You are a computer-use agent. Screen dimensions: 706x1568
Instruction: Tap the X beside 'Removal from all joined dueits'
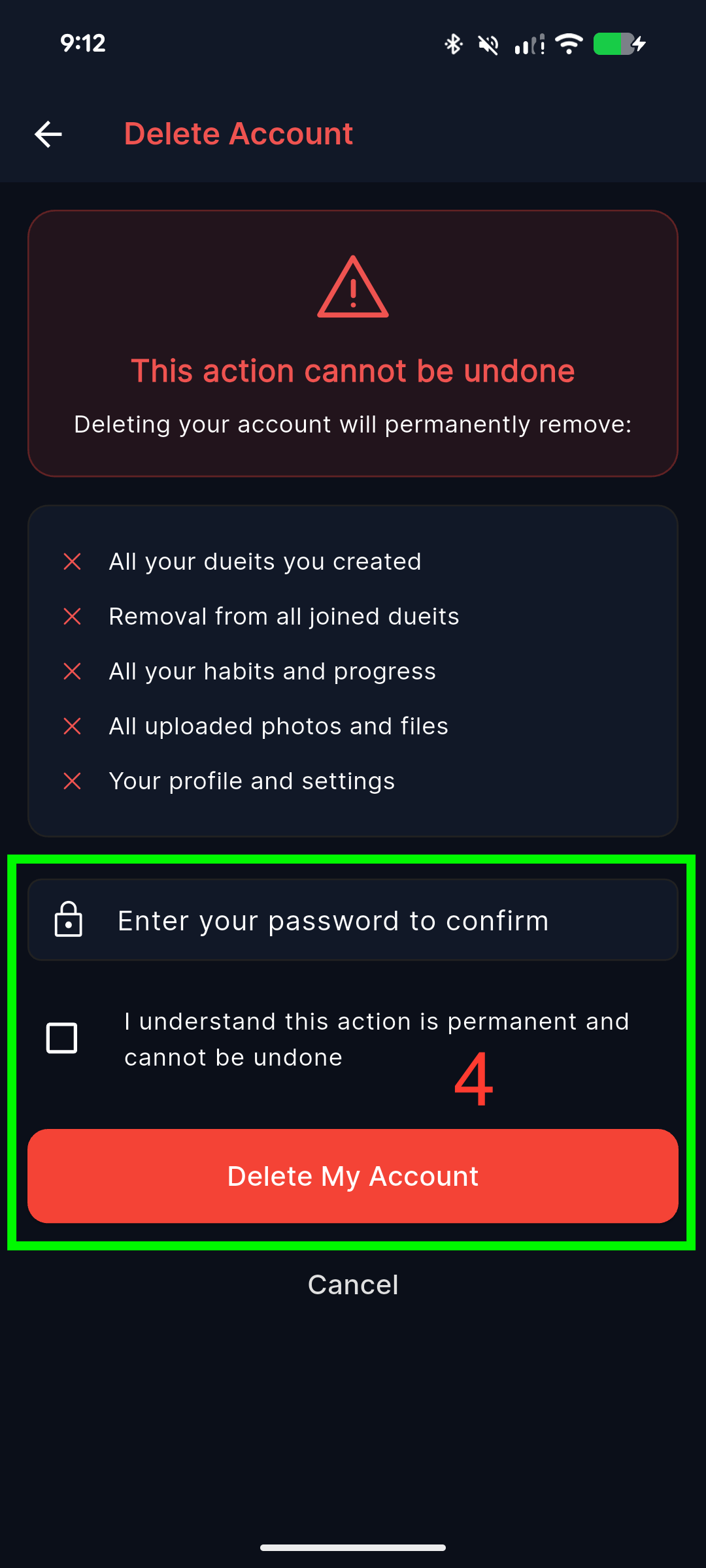(x=72, y=615)
